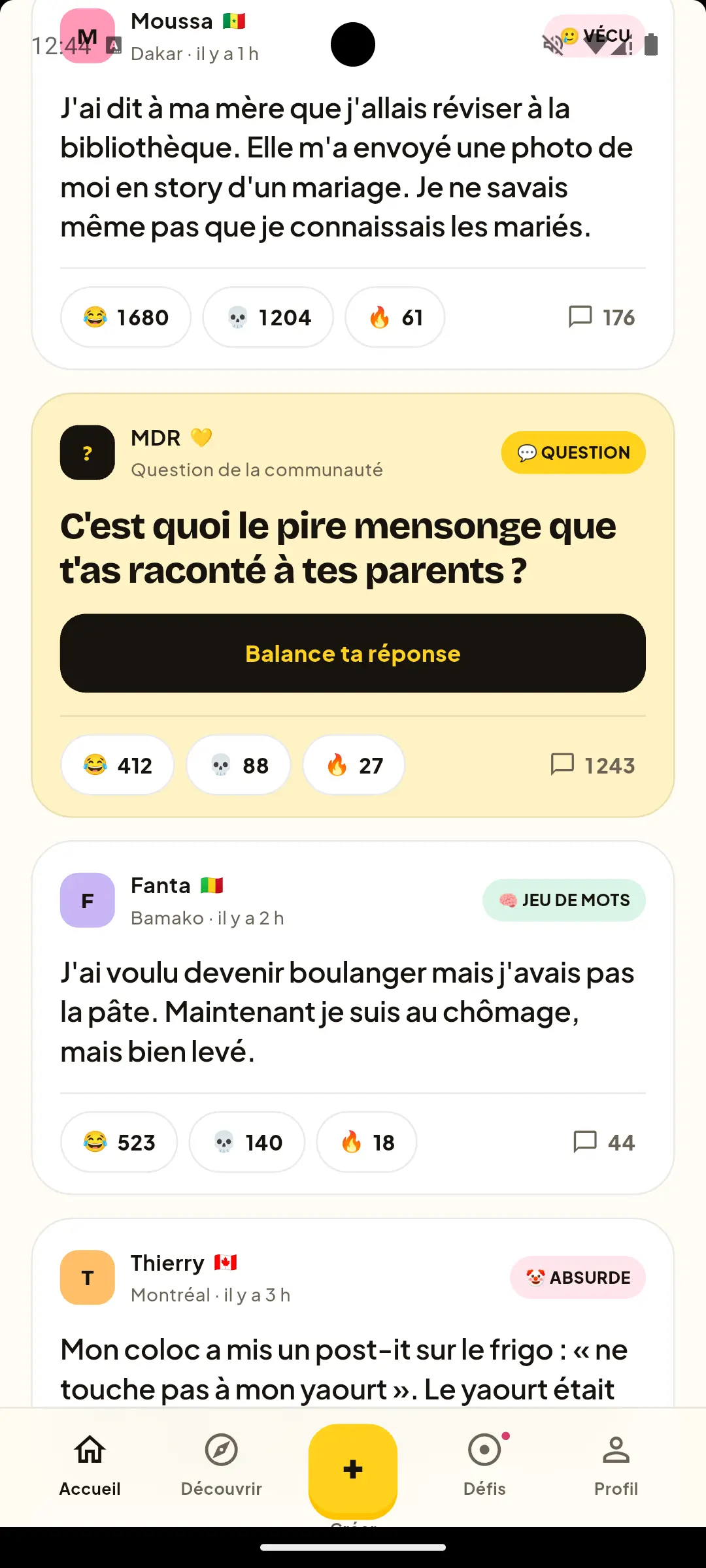React with laughing emoji on Moussa's post
This screenshot has height=1568, width=706.
[126, 318]
